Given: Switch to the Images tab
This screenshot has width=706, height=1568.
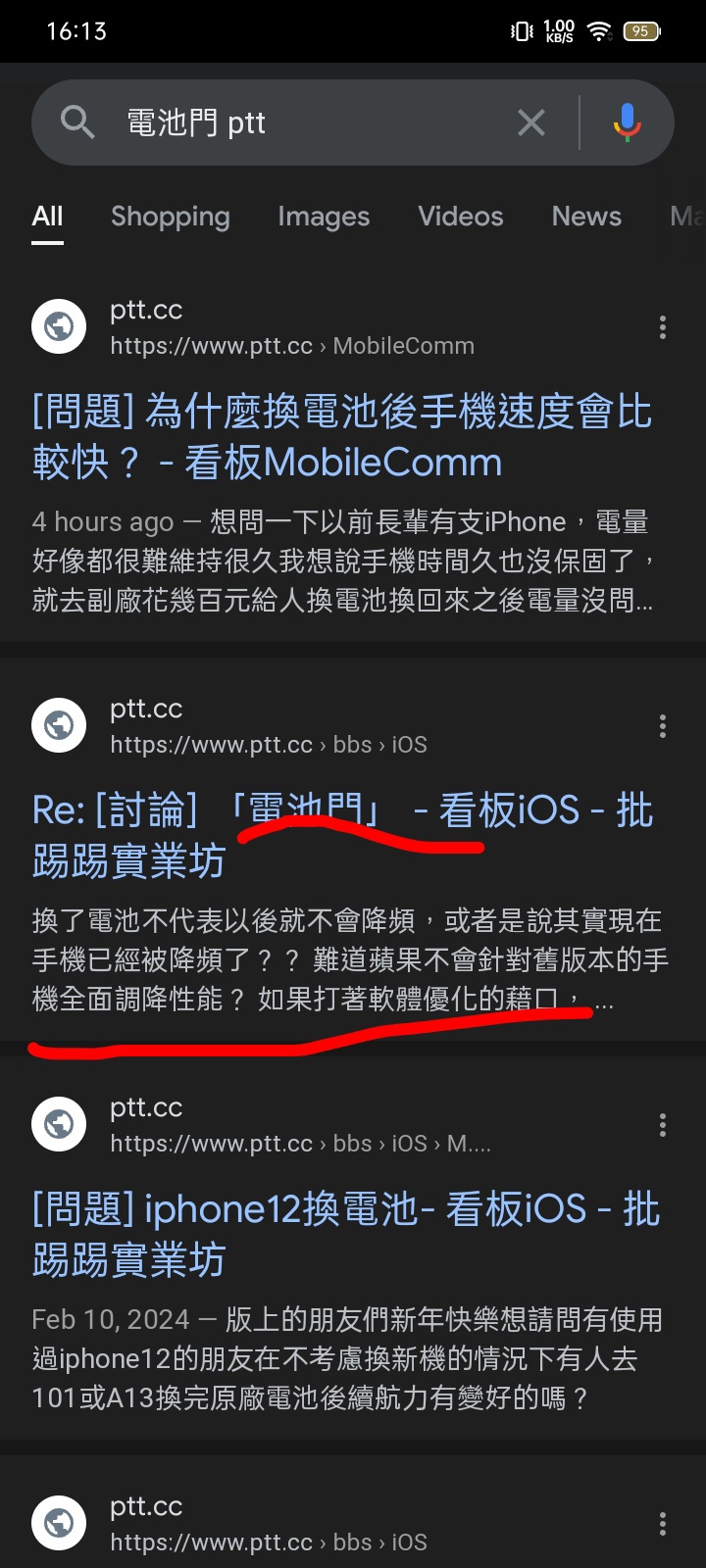Looking at the screenshot, I should click(x=324, y=217).
